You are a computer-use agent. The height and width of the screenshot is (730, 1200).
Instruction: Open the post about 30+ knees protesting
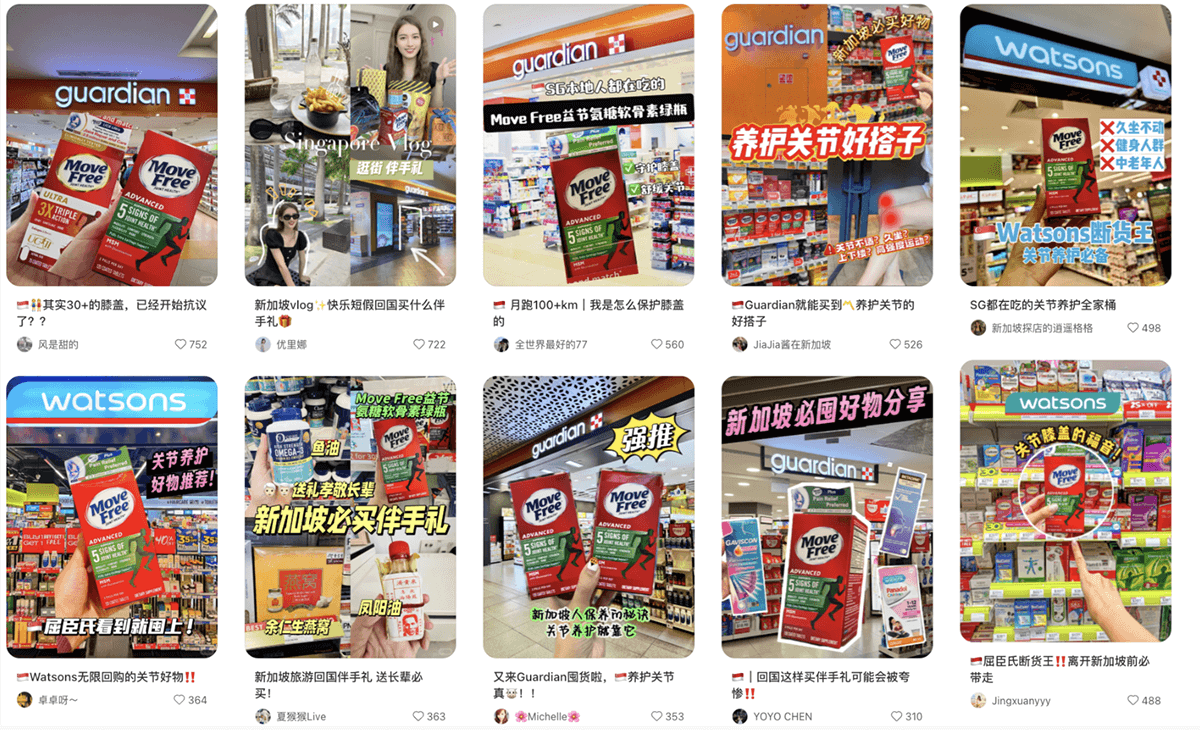[111, 146]
